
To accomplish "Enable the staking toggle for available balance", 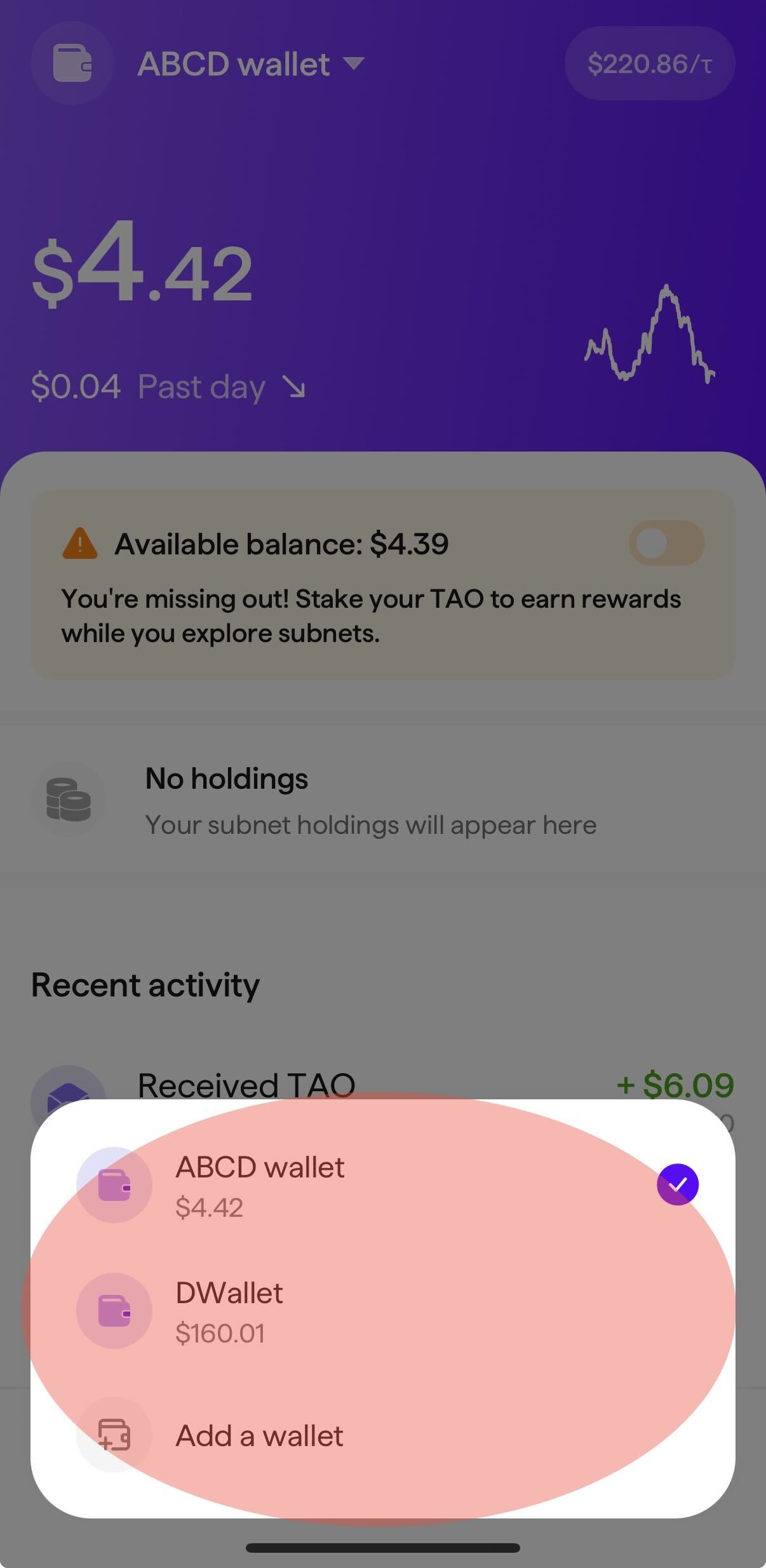I will [666, 544].
